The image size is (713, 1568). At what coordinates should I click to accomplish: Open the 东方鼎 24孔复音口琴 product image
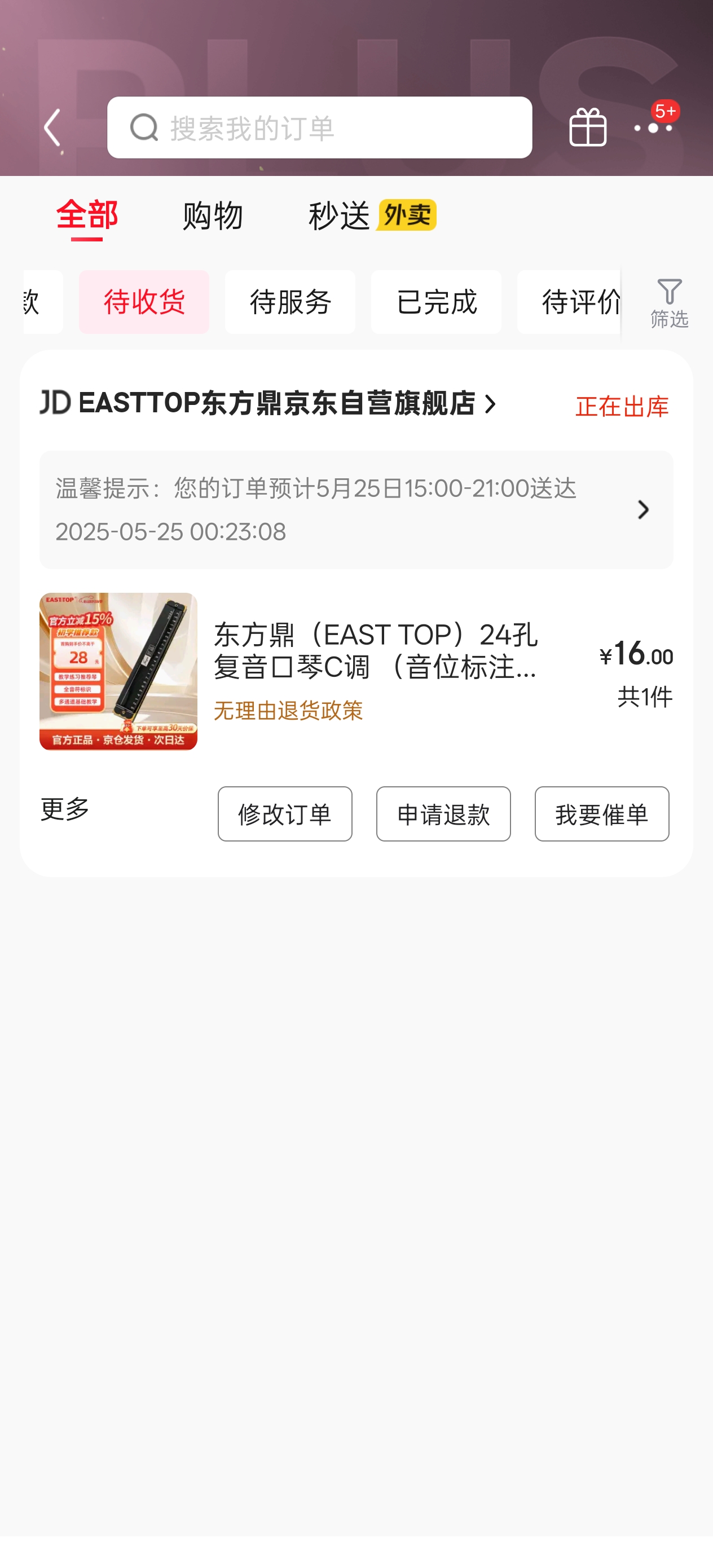click(x=118, y=671)
